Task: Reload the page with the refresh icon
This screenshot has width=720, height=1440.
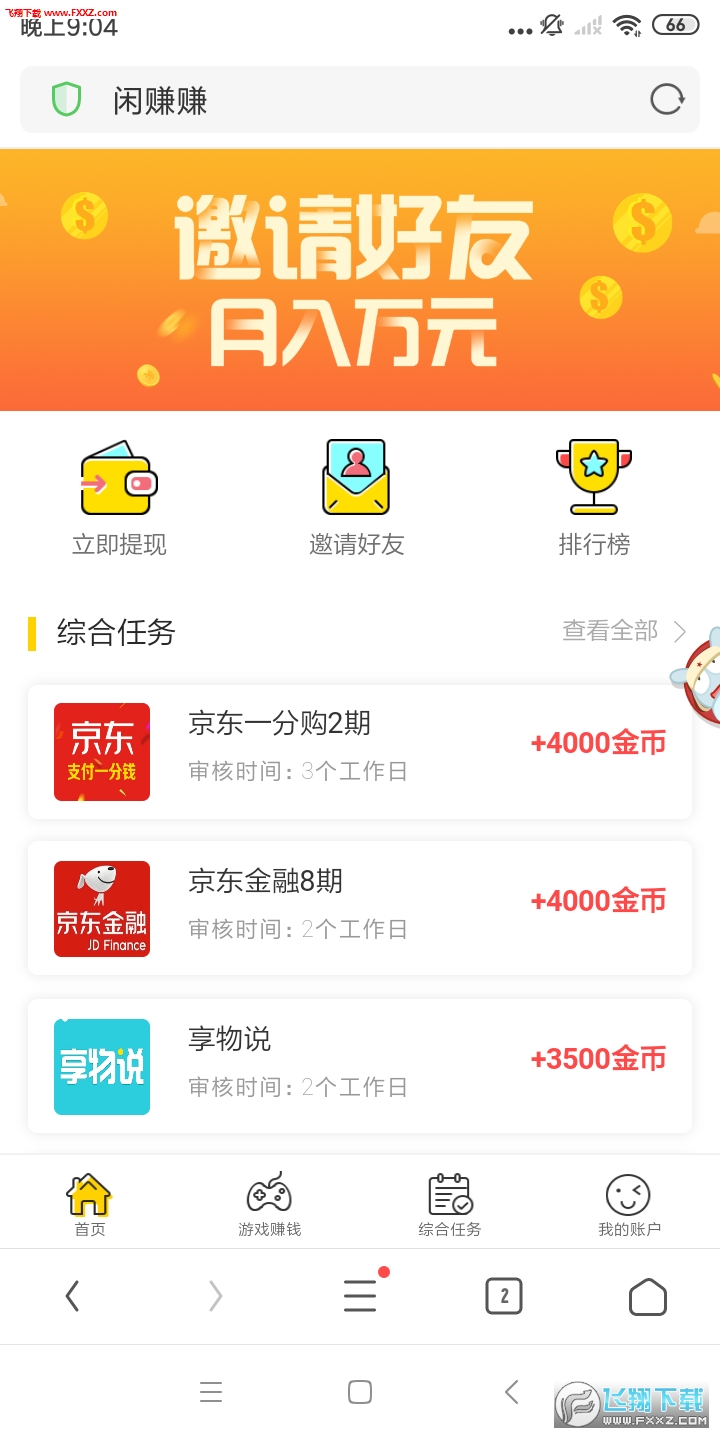Action: 667,100
